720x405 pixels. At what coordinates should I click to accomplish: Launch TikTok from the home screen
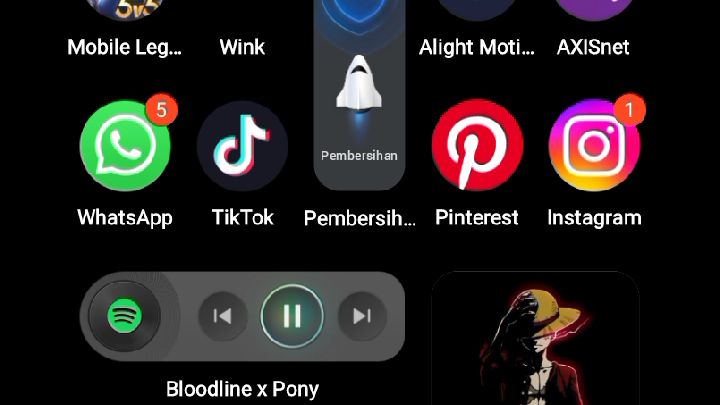242,146
